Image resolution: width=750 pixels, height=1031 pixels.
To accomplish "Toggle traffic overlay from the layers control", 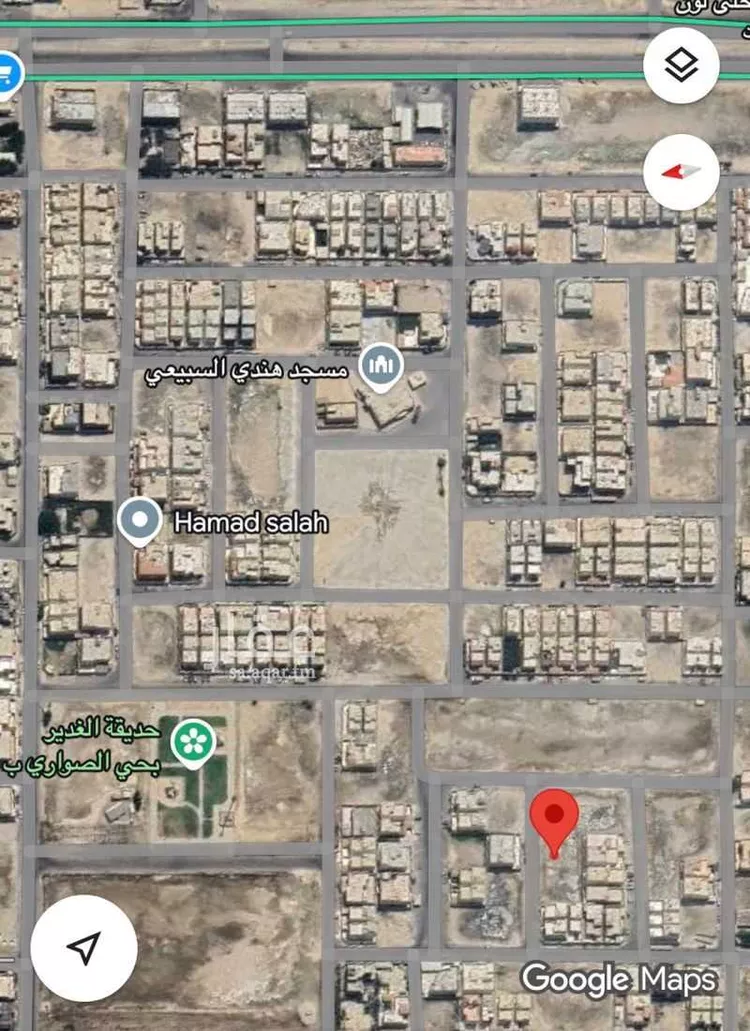I will [682, 64].
